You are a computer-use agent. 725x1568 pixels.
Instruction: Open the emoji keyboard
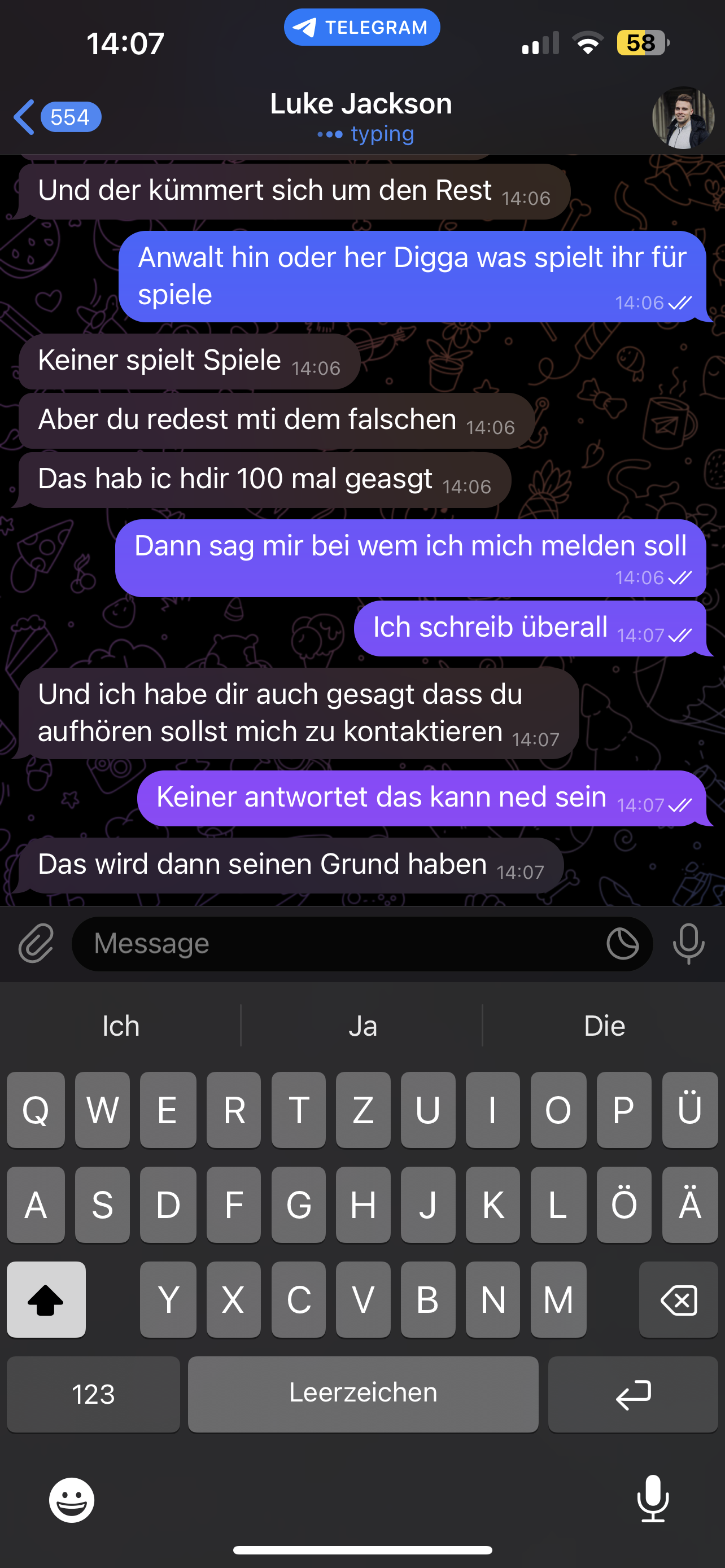point(72,1500)
